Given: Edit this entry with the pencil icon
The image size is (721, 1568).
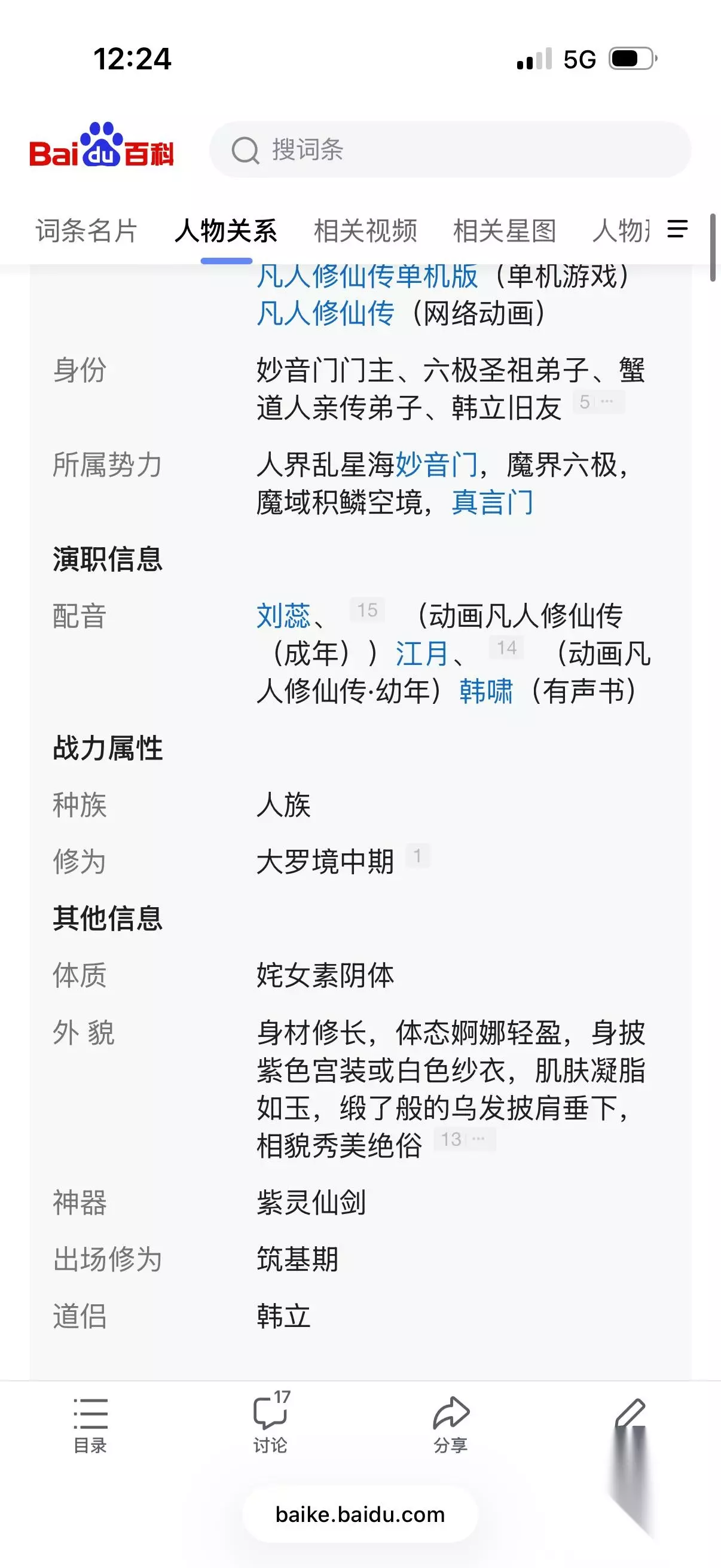Looking at the screenshot, I should coord(630,1413).
